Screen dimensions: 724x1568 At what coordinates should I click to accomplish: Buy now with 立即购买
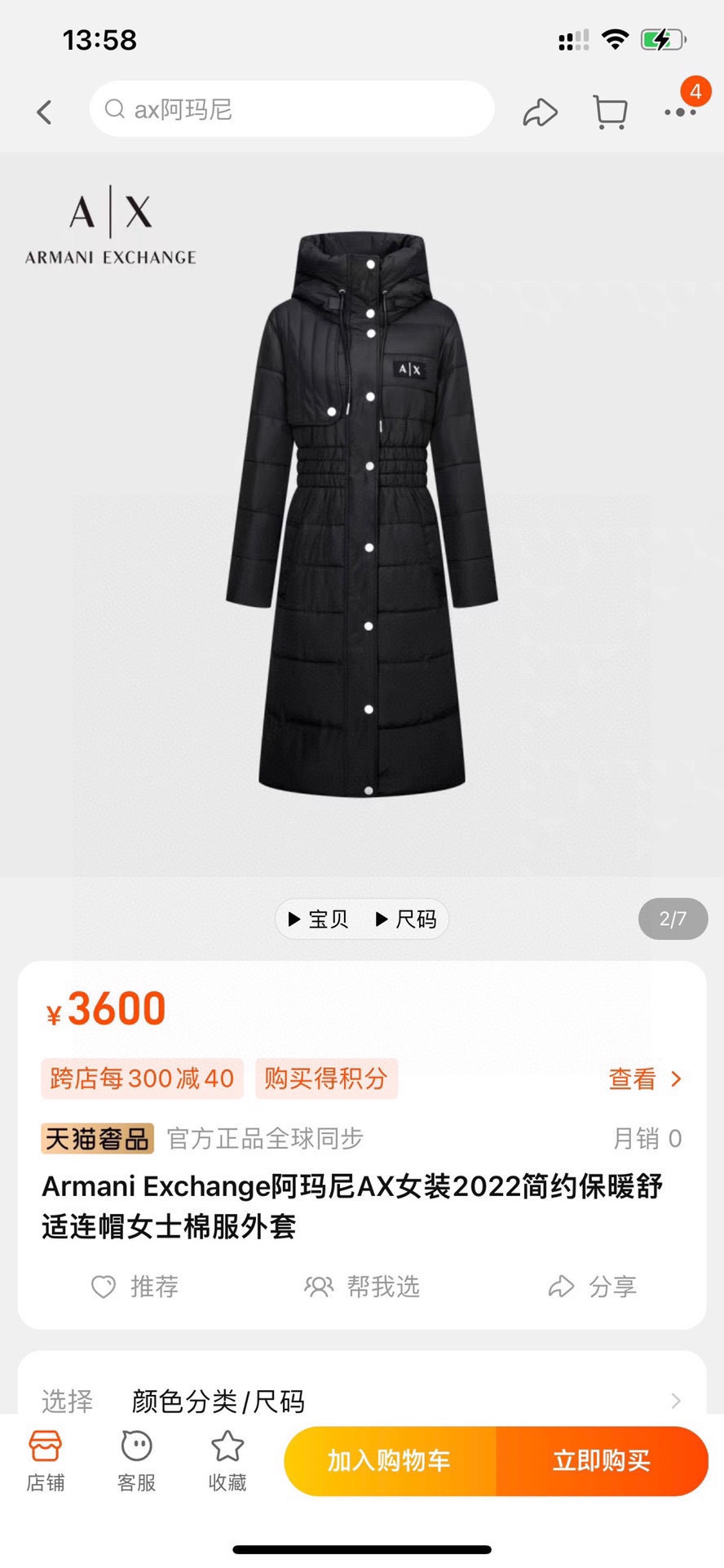(x=602, y=1460)
